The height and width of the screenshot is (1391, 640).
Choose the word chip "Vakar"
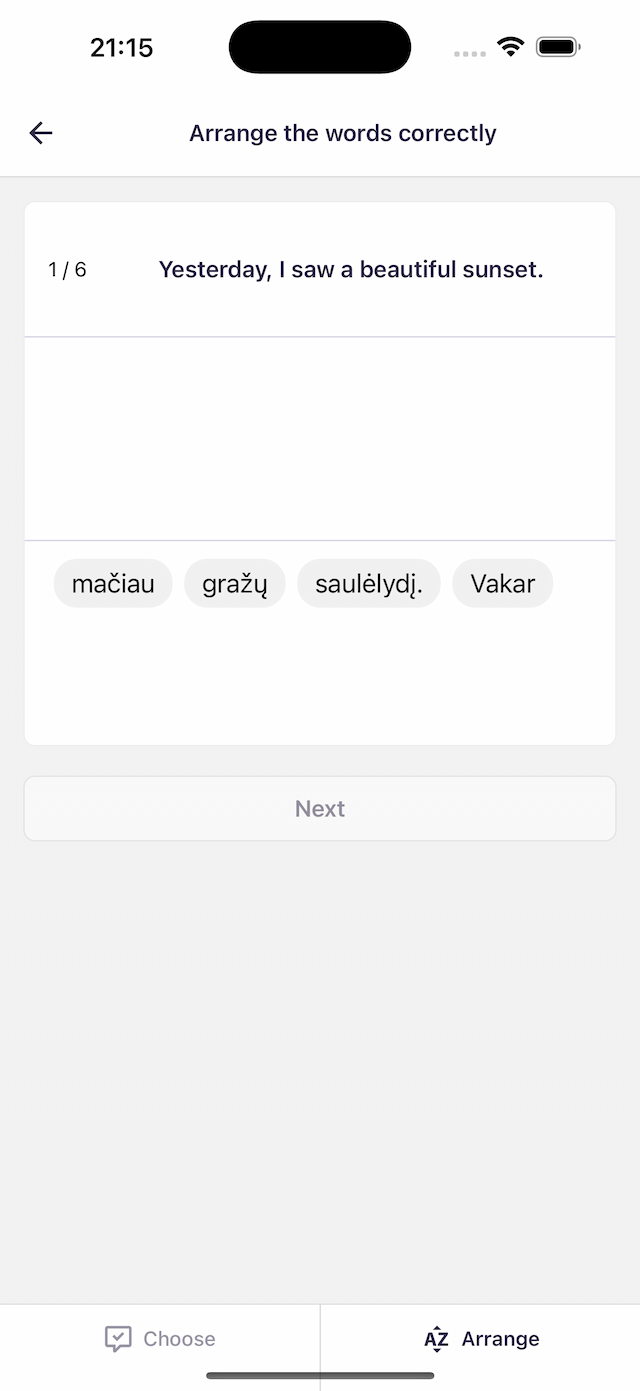[x=502, y=584]
